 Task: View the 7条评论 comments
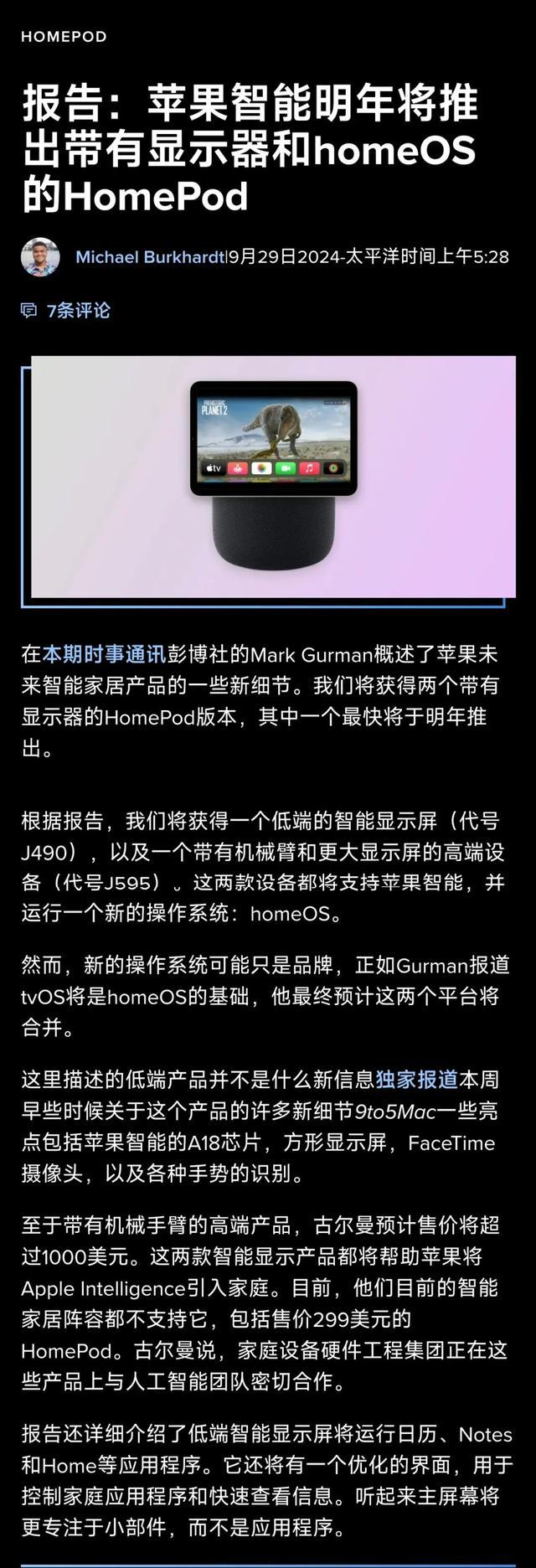click(77, 311)
